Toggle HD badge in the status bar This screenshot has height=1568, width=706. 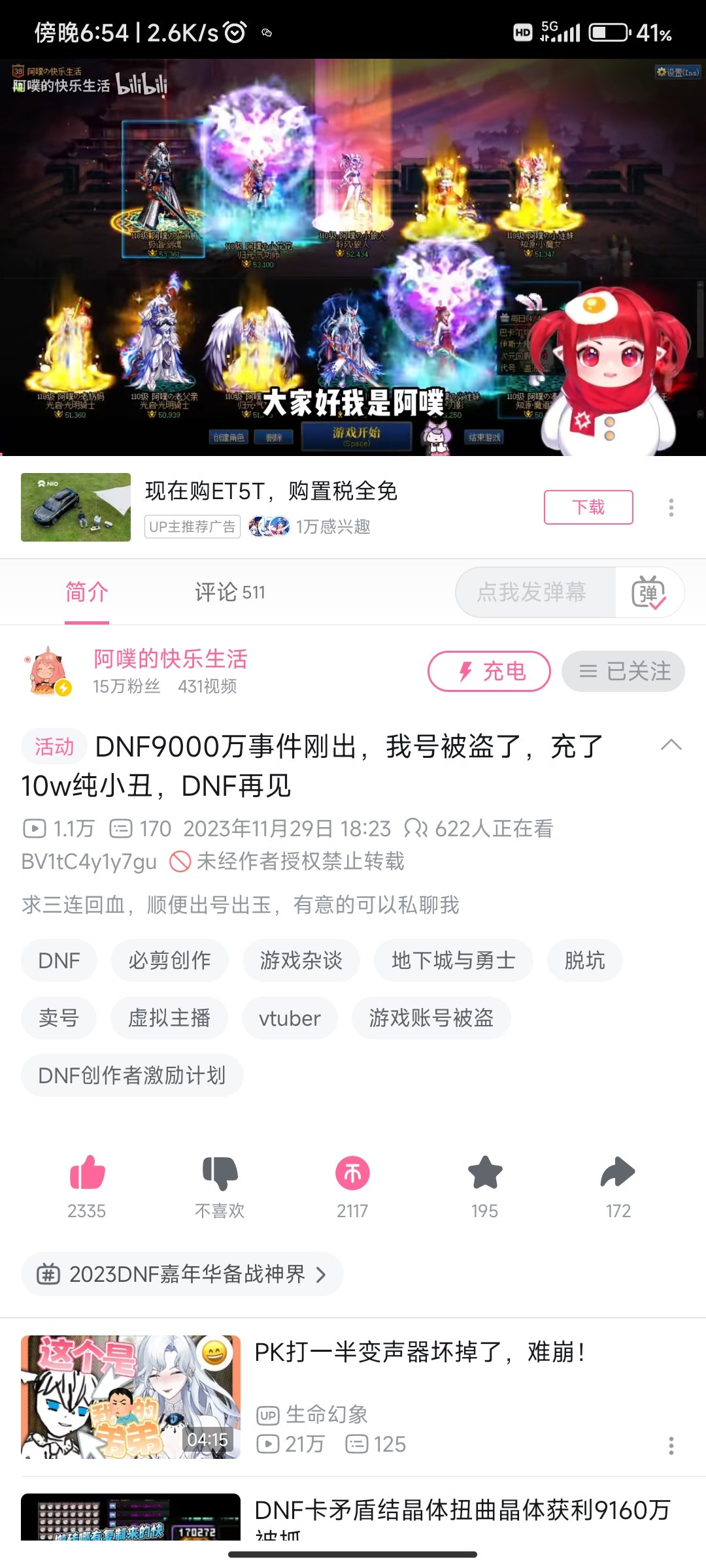tap(522, 31)
